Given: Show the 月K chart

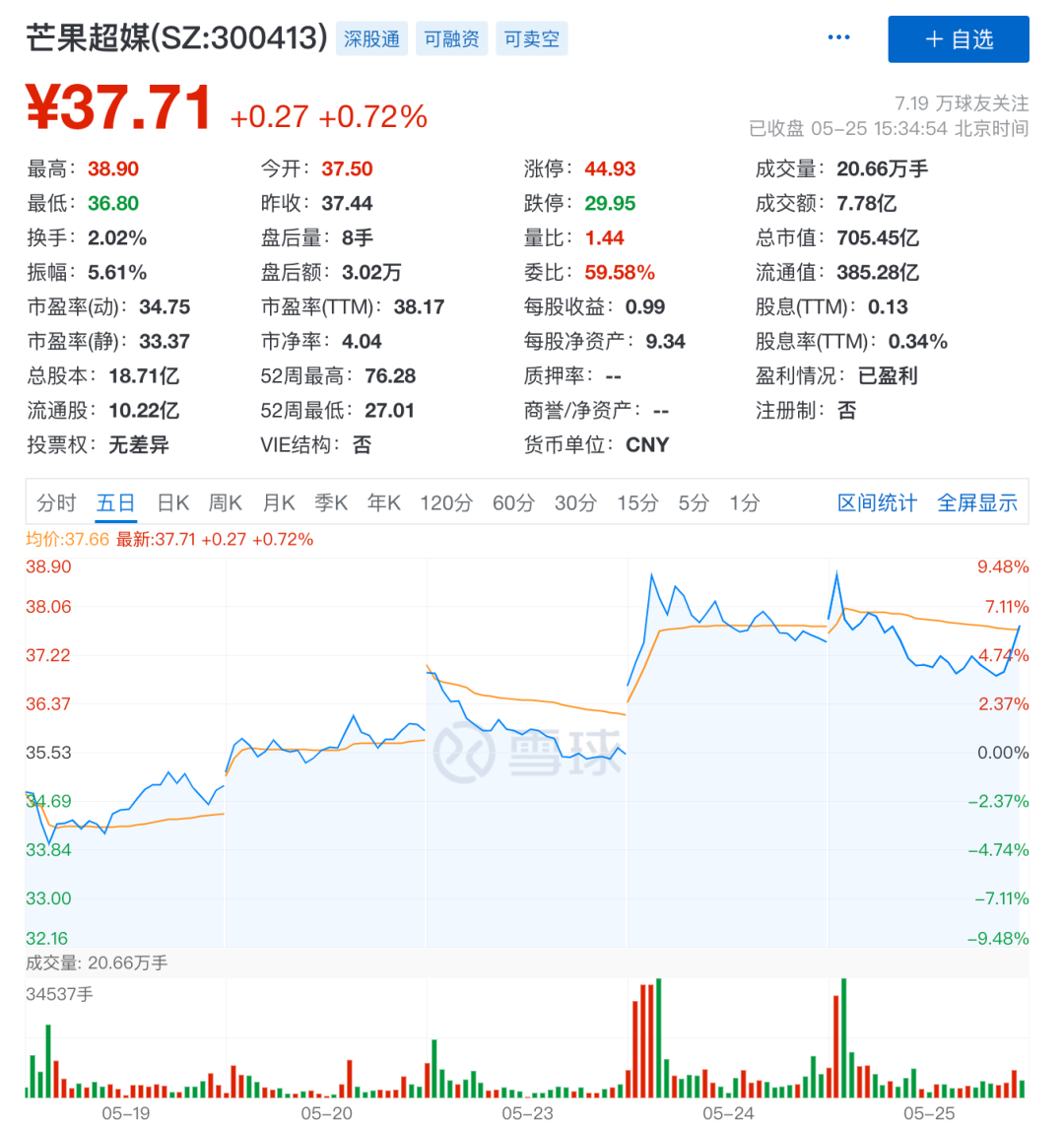Looking at the screenshot, I should point(278,503).
